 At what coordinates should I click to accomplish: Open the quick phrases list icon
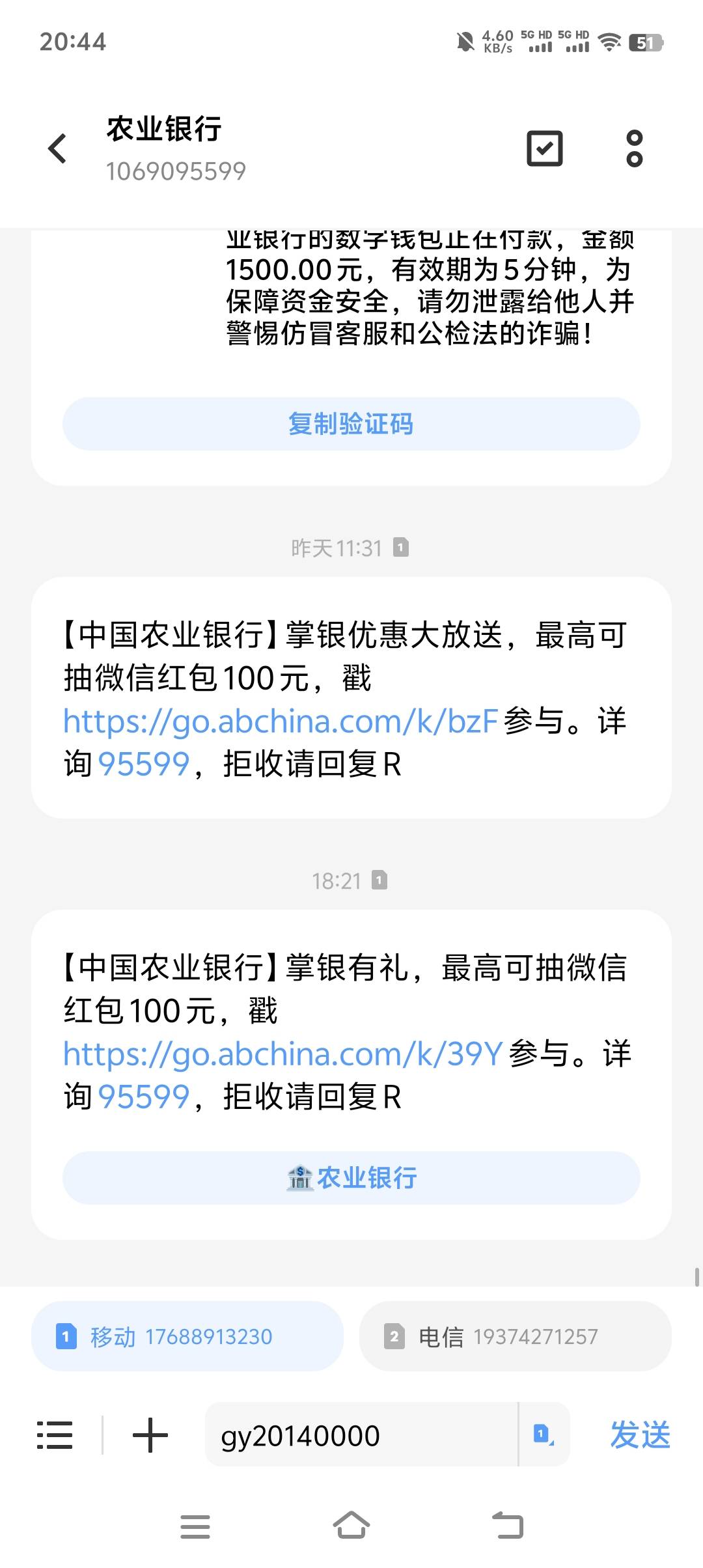55,1435
